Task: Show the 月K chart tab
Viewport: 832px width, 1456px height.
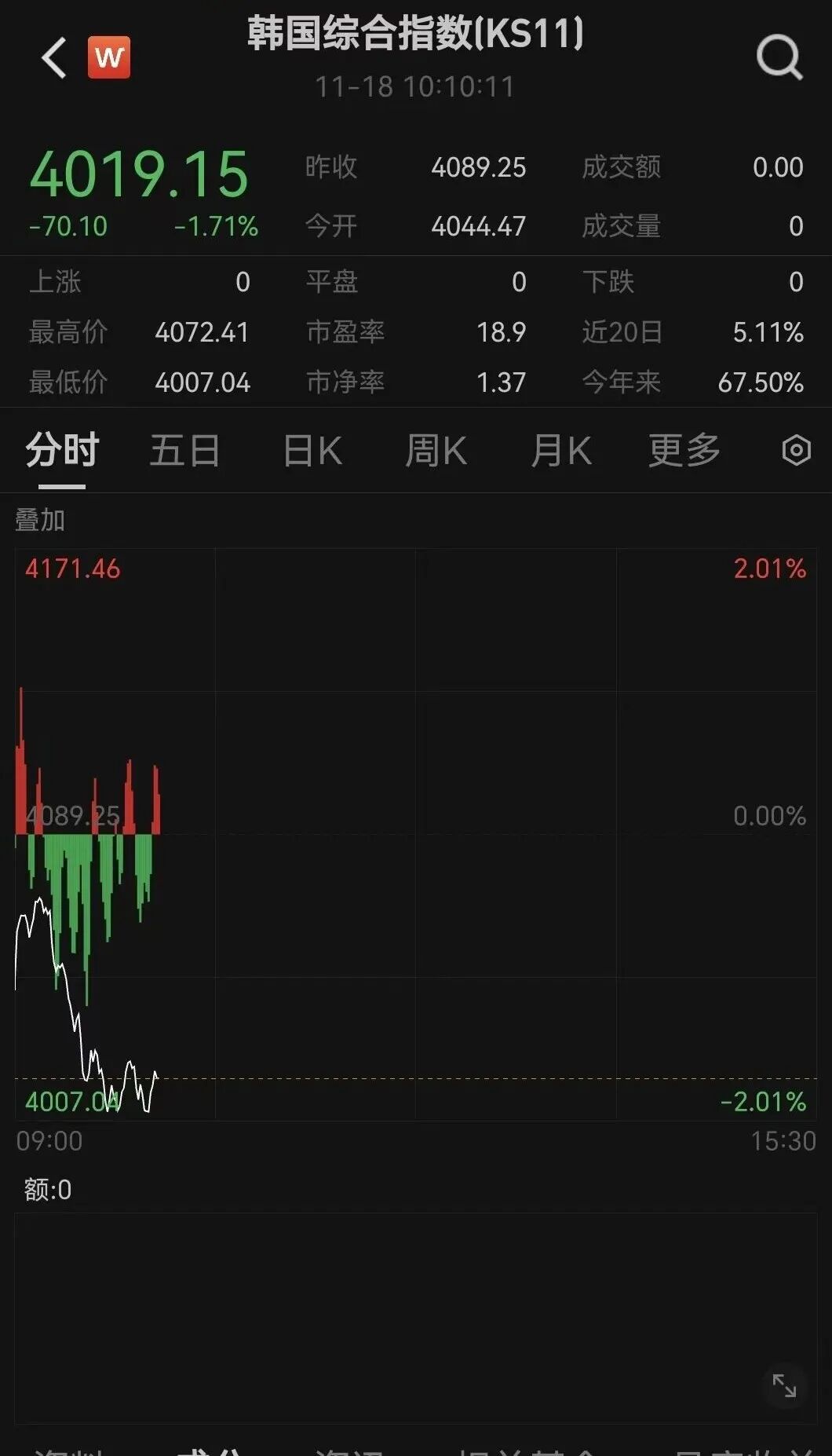Action: [560, 451]
